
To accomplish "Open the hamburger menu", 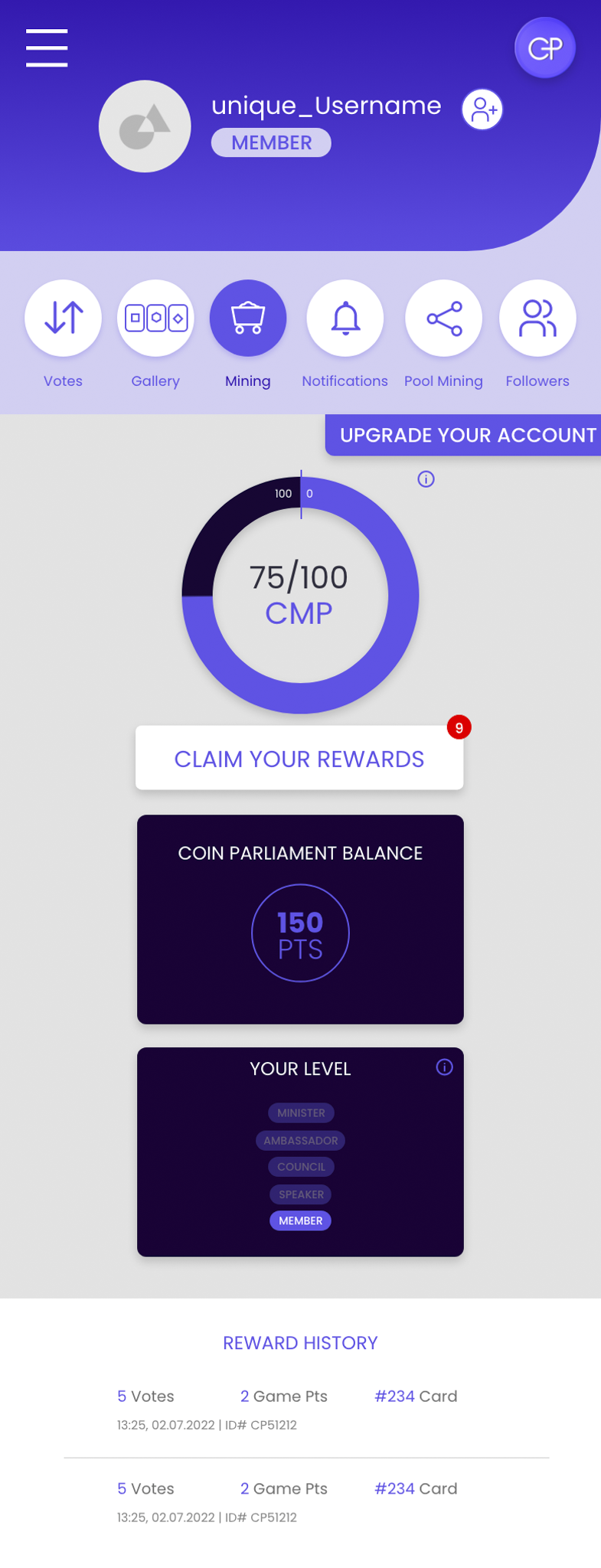I will click(46, 47).
